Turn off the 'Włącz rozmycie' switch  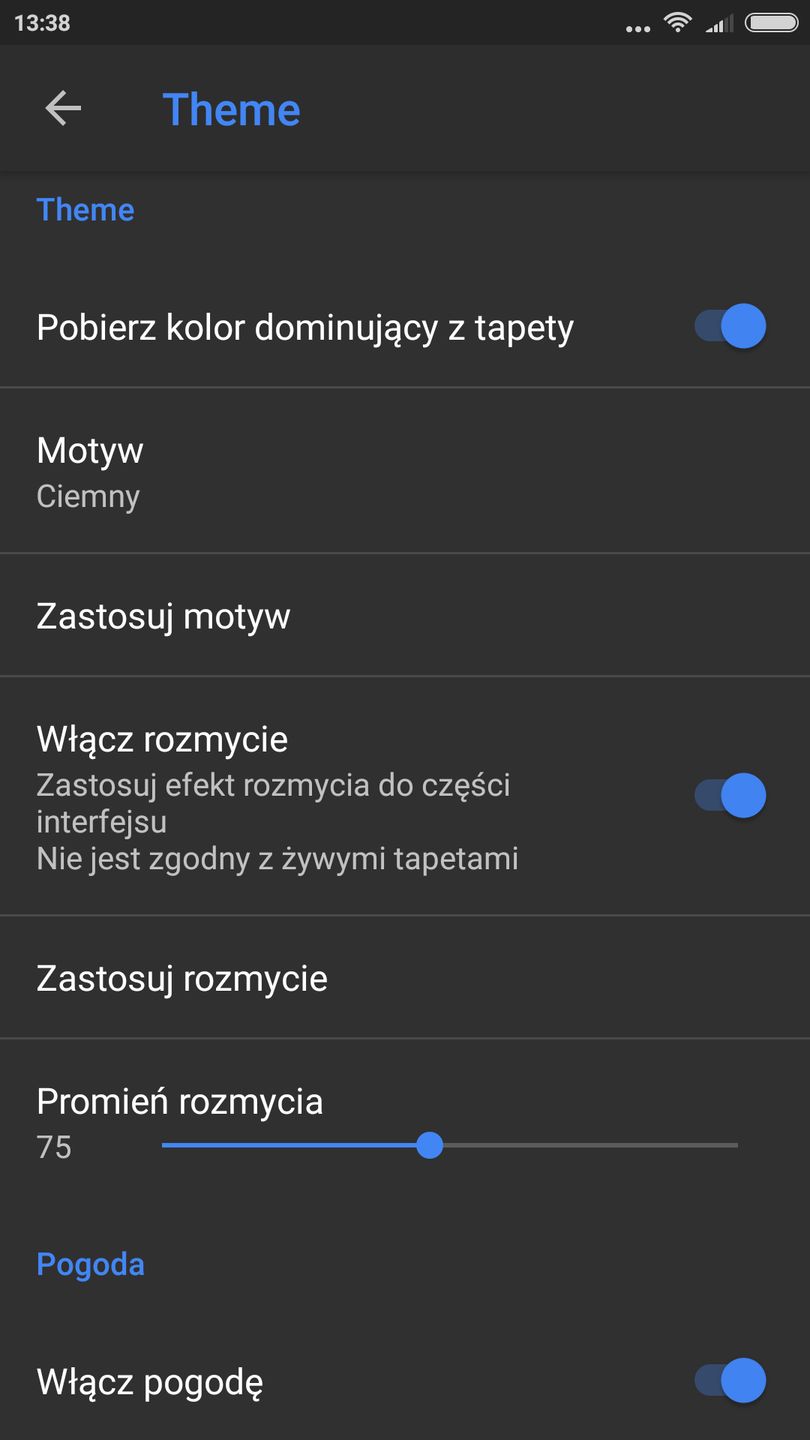click(x=729, y=795)
